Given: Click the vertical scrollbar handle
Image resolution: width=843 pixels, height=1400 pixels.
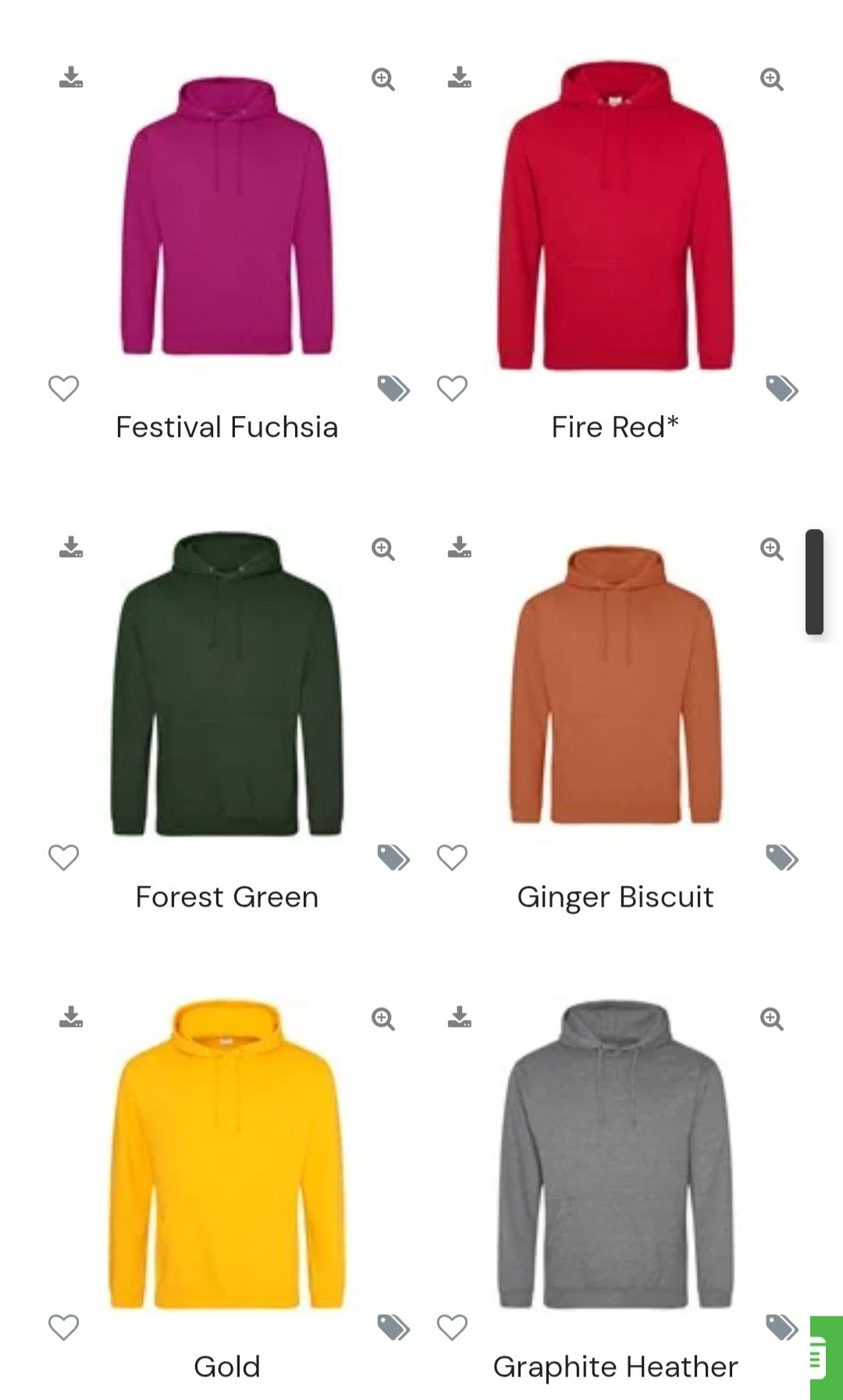Looking at the screenshot, I should tap(814, 581).
